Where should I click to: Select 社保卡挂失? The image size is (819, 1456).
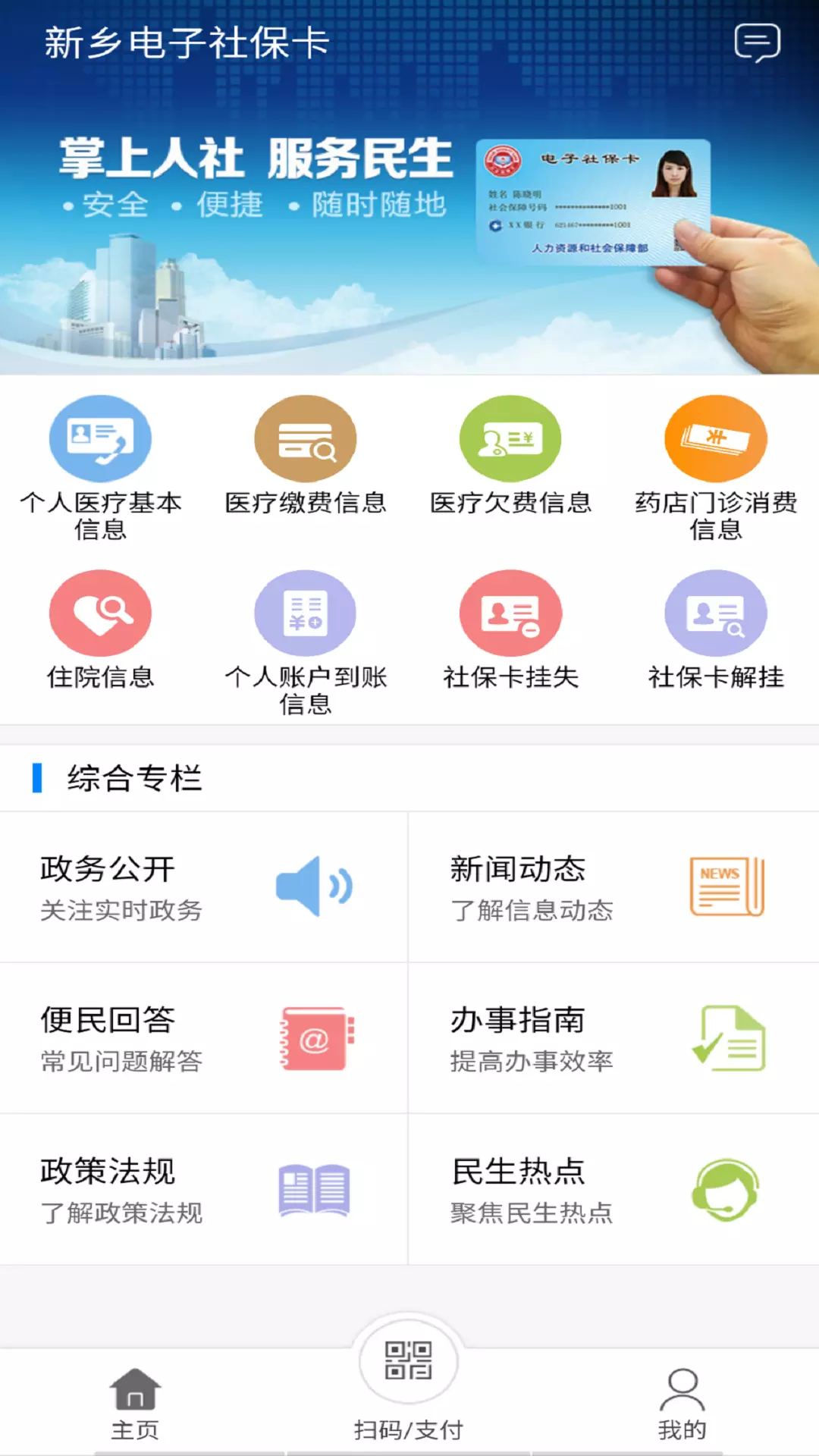(x=510, y=630)
